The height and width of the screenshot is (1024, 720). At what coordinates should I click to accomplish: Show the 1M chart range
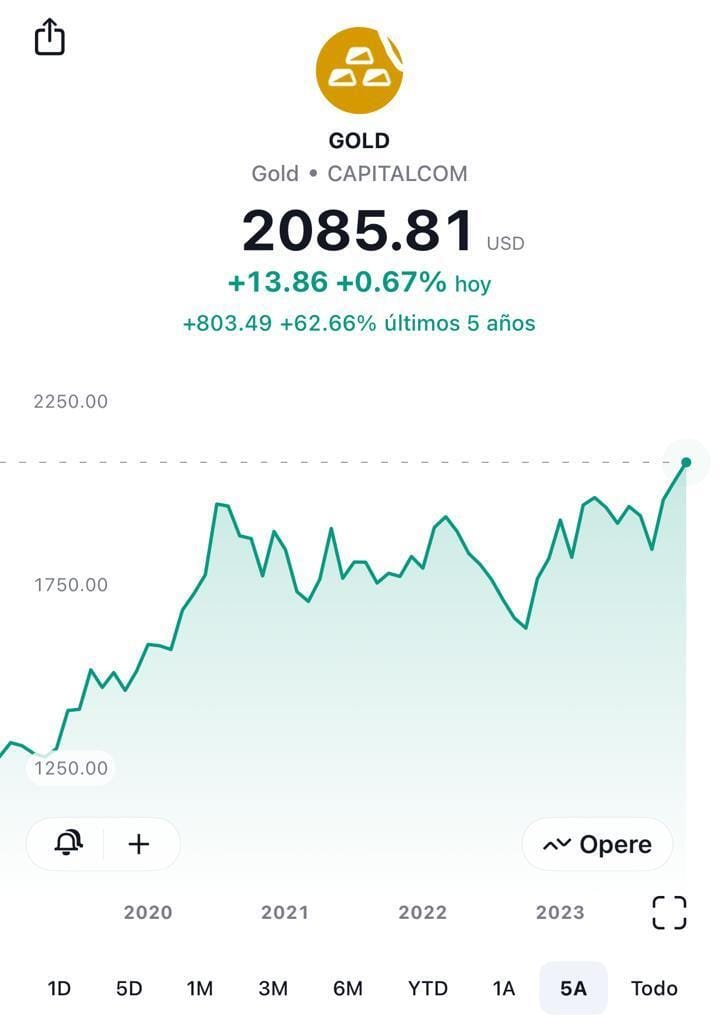[x=200, y=988]
